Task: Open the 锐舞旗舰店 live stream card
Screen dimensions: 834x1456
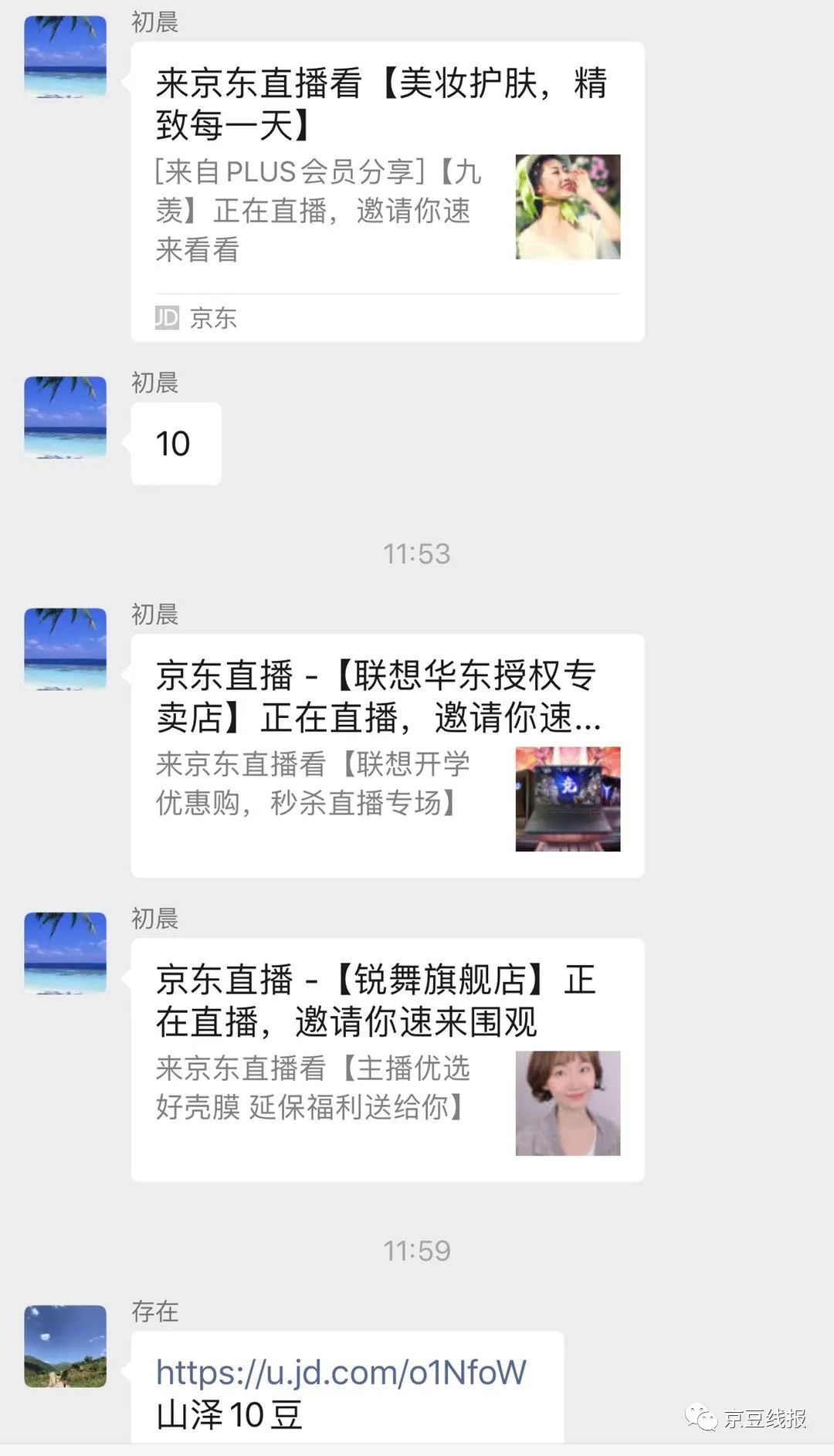Action: coord(386,1058)
